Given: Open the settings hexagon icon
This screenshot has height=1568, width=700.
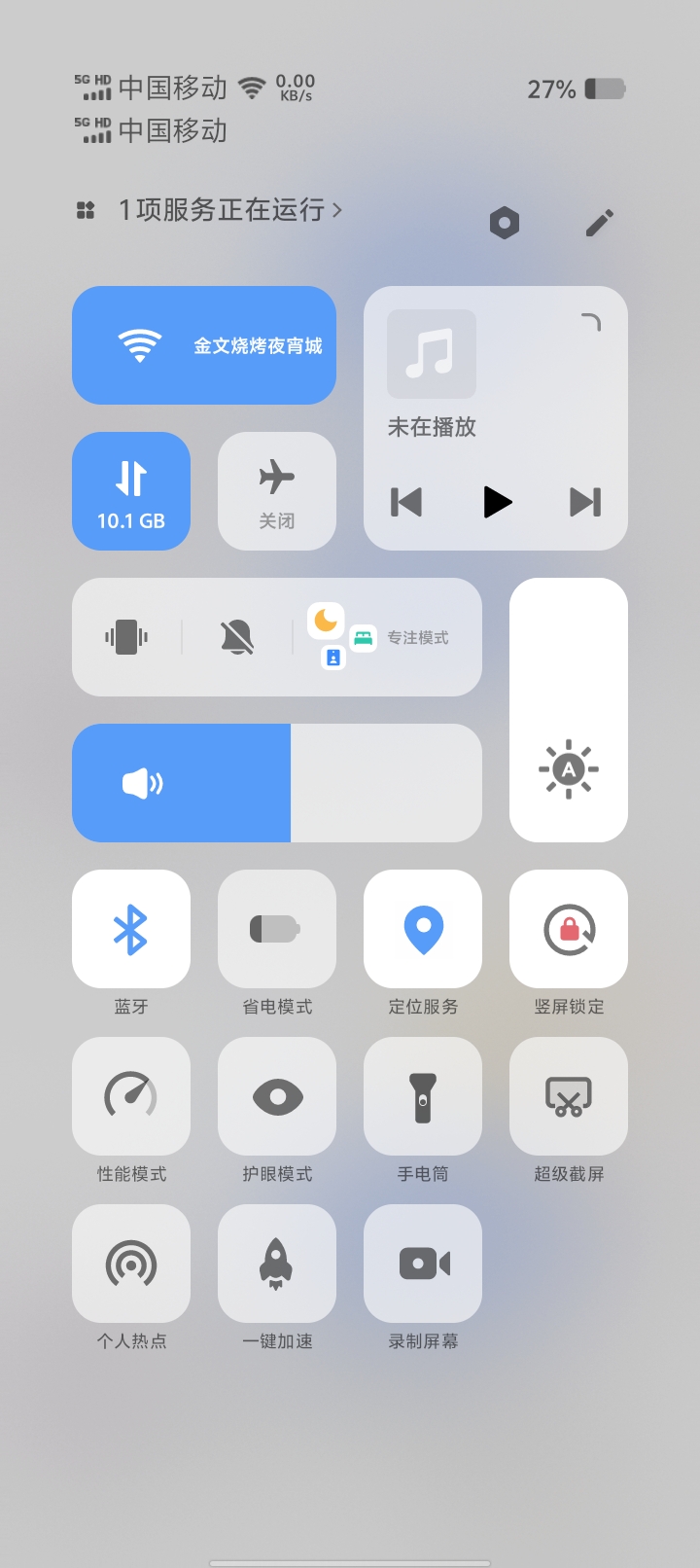Looking at the screenshot, I should [x=505, y=223].
